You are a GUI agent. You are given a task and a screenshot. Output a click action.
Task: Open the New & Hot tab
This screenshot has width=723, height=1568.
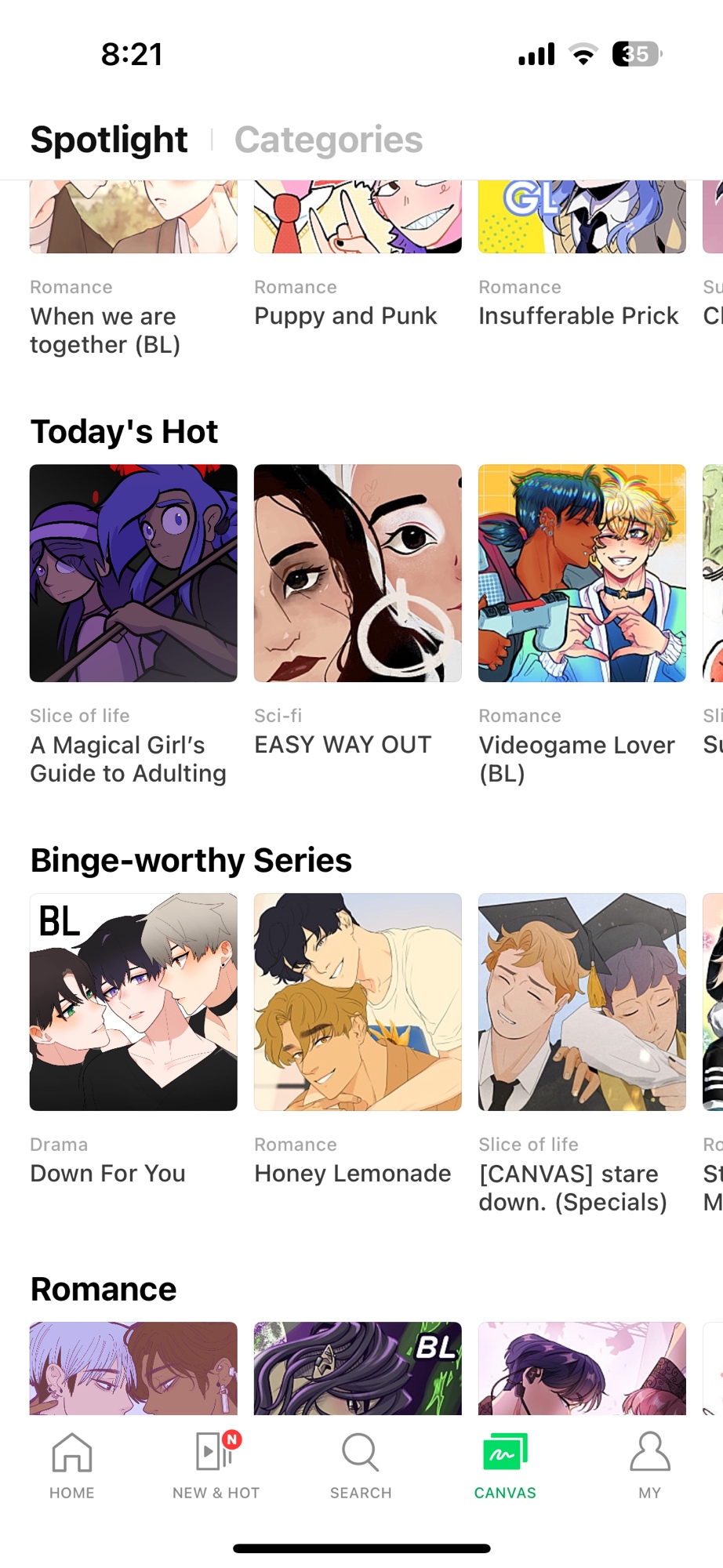pyautogui.click(x=216, y=1465)
